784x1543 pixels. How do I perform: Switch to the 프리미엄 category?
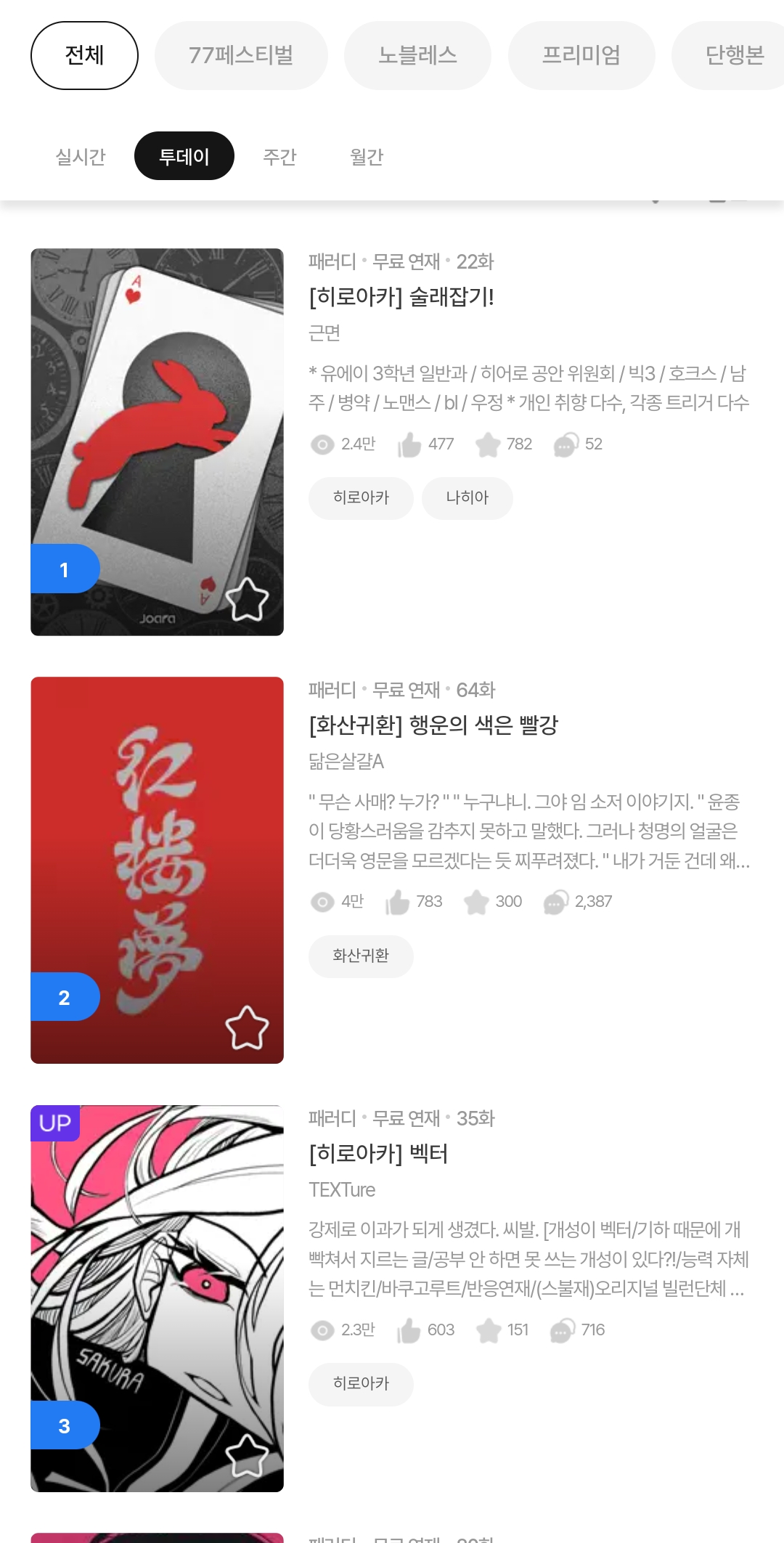581,55
